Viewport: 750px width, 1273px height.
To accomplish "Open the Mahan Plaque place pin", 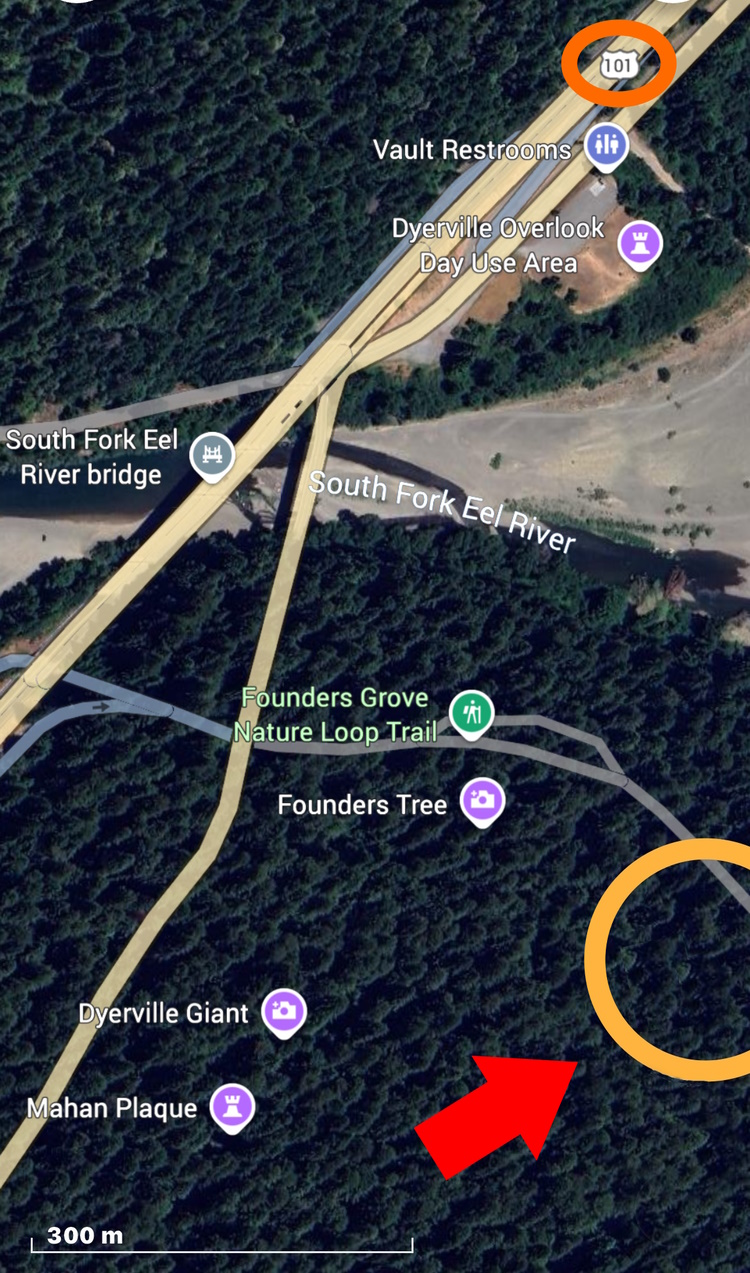I will (232, 1107).
